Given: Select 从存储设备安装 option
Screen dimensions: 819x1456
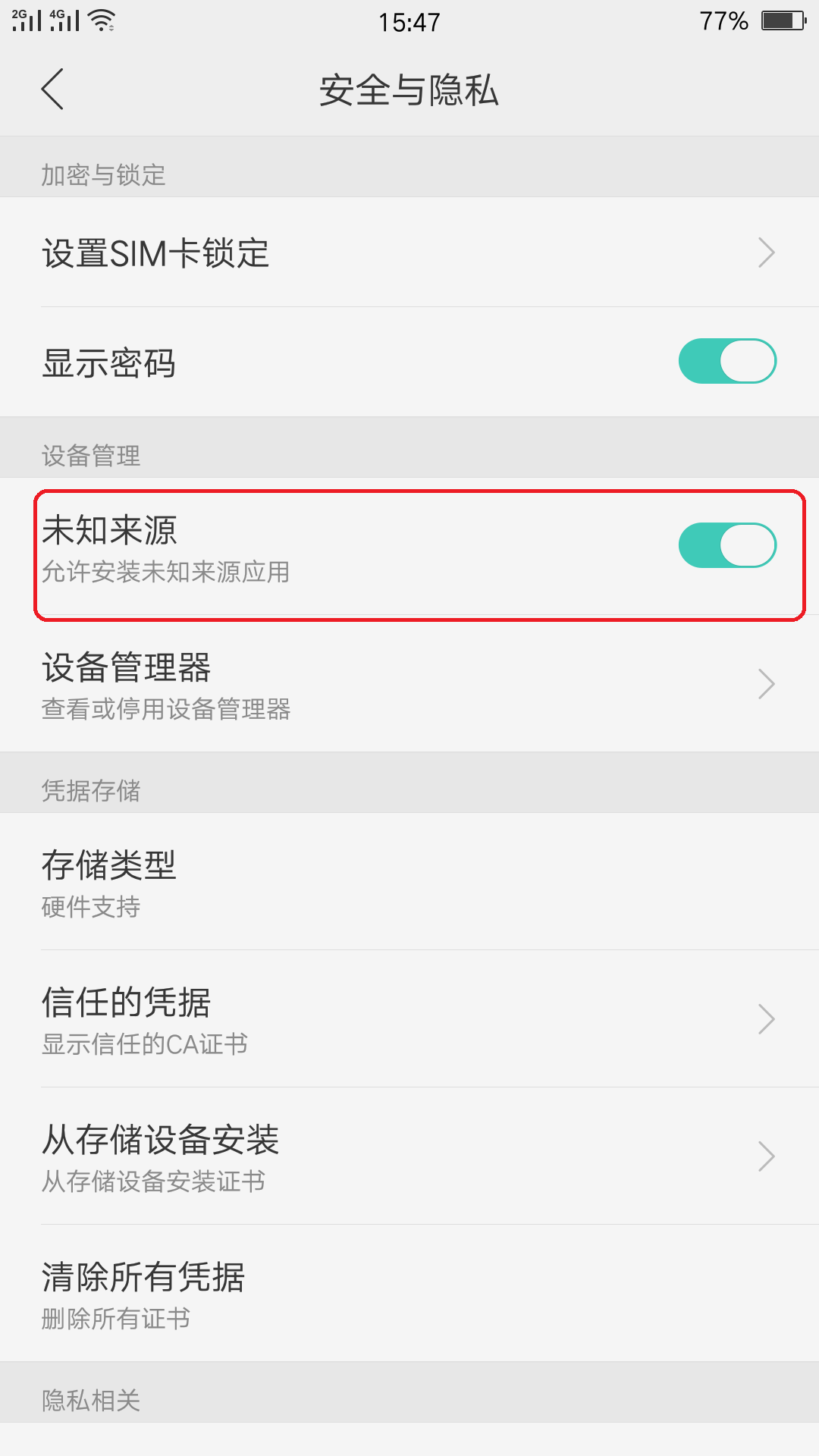Looking at the screenshot, I should pyautogui.click(x=409, y=1156).
